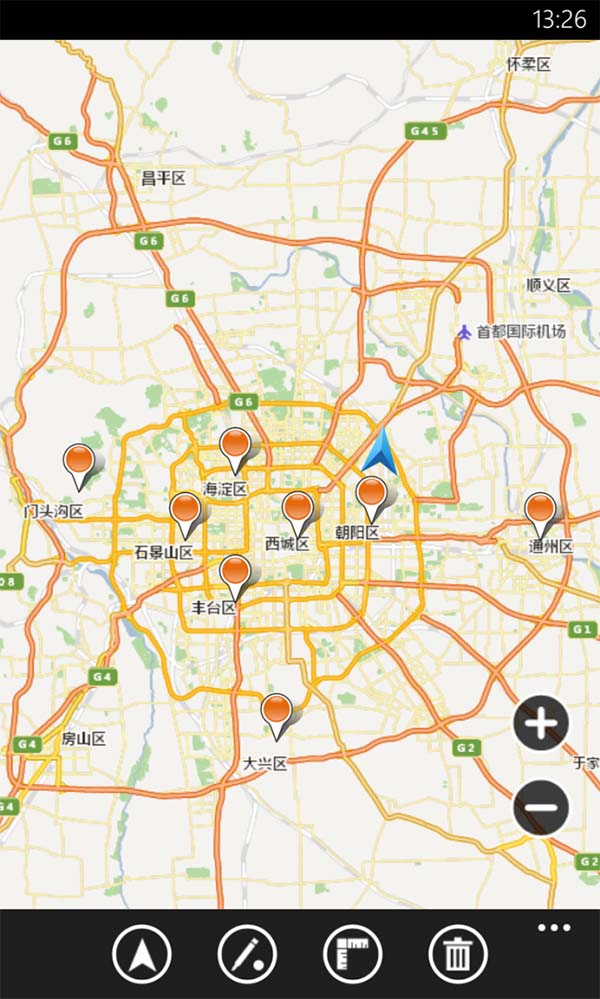
Task: Tap the locate-me arrow in bottom bar
Action: click(x=141, y=954)
